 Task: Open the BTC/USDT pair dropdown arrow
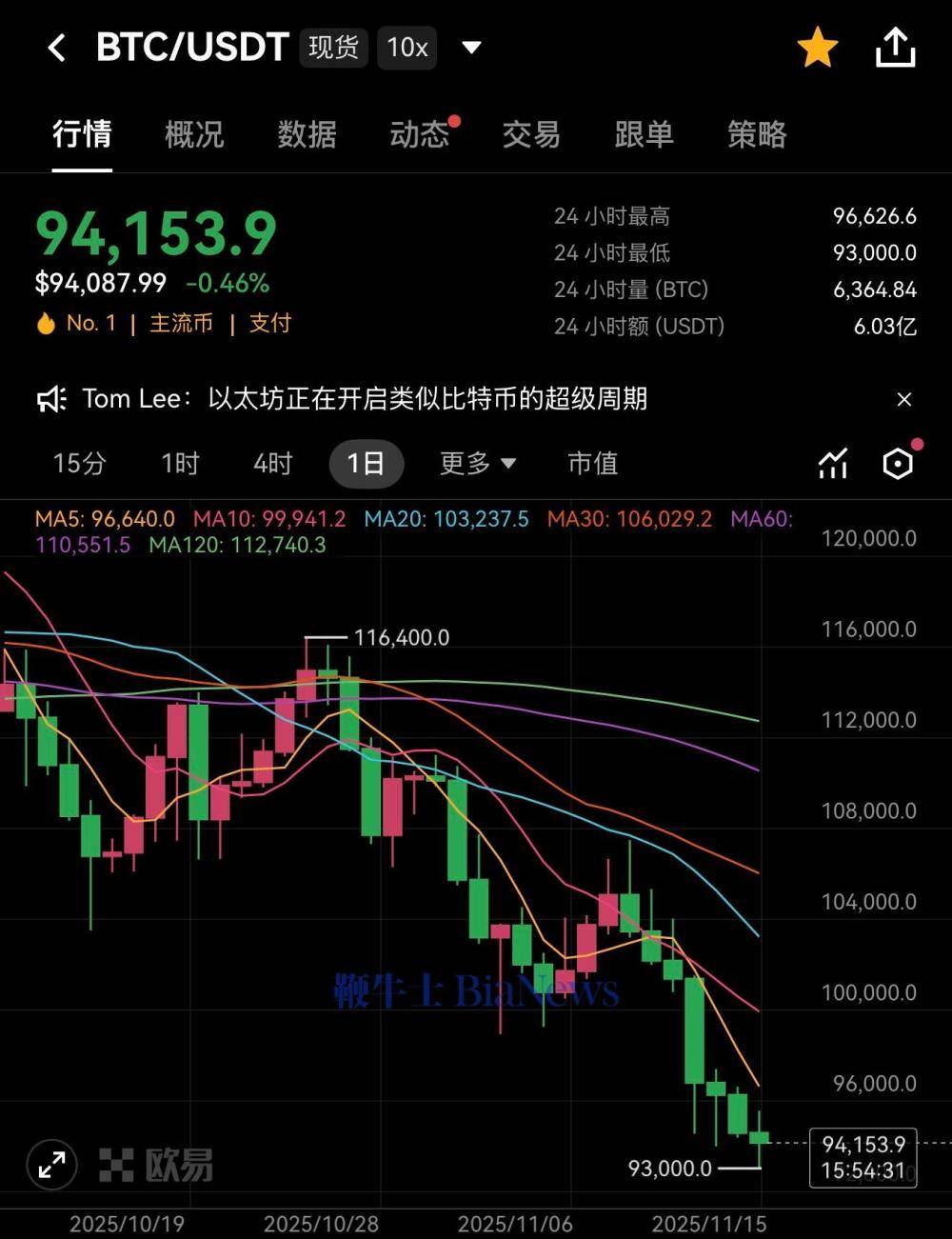point(471,48)
